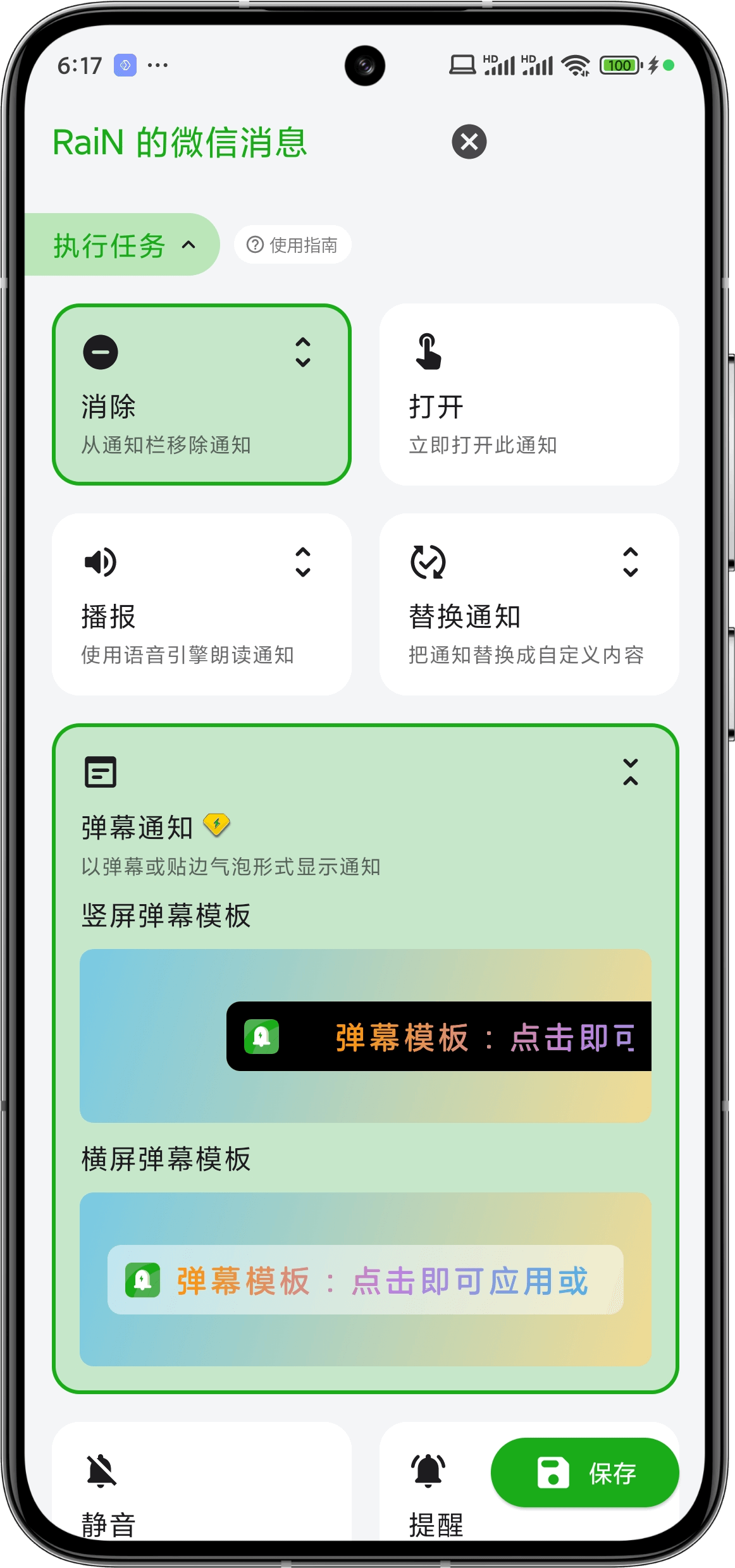Open the 竖屏弹幕模板 preview
735x1568 pixels.
pyautogui.click(x=366, y=1036)
